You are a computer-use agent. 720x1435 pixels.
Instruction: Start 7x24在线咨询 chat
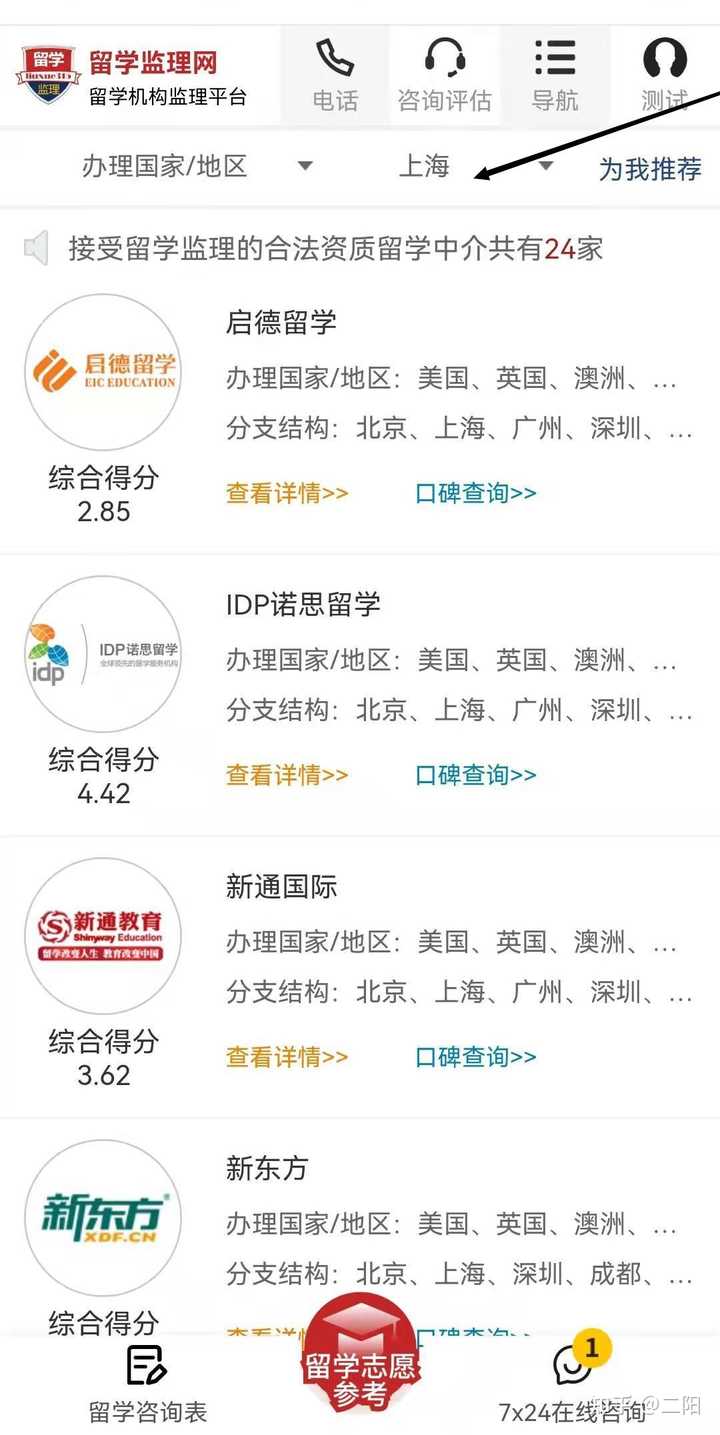pyautogui.click(x=572, y=1383)
